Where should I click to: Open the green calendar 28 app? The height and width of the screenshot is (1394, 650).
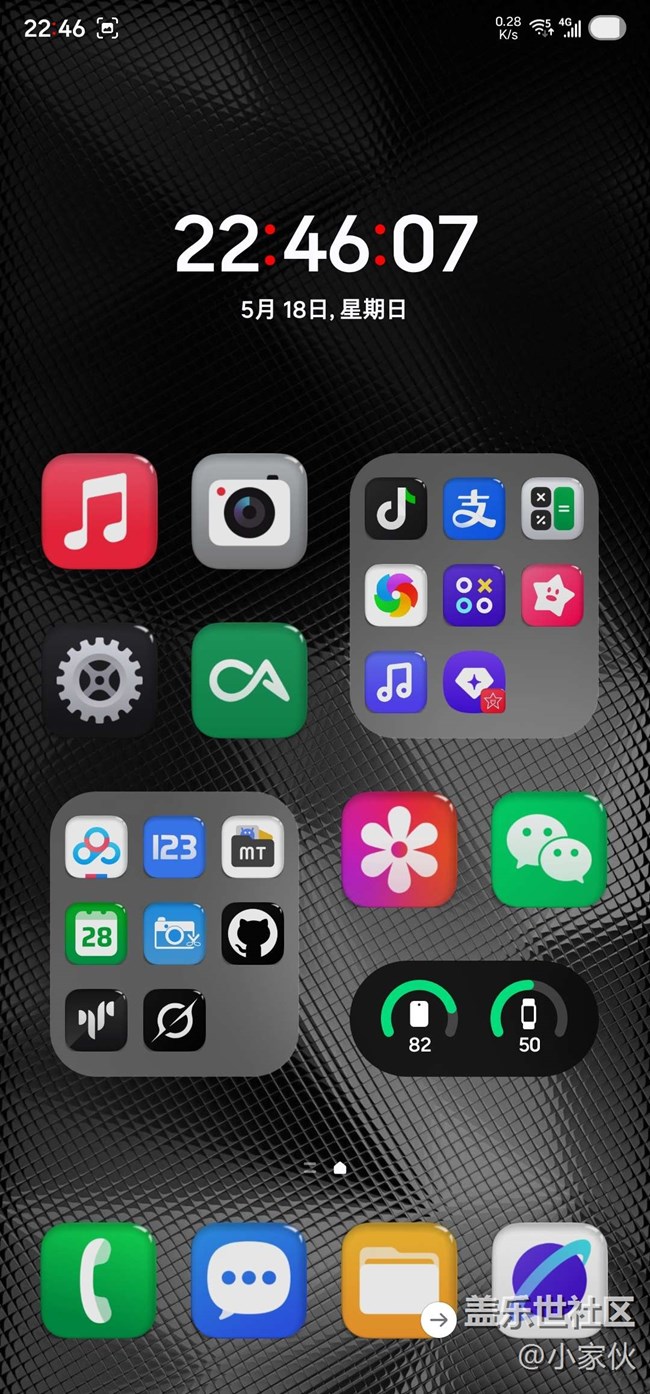coord(96,934)
